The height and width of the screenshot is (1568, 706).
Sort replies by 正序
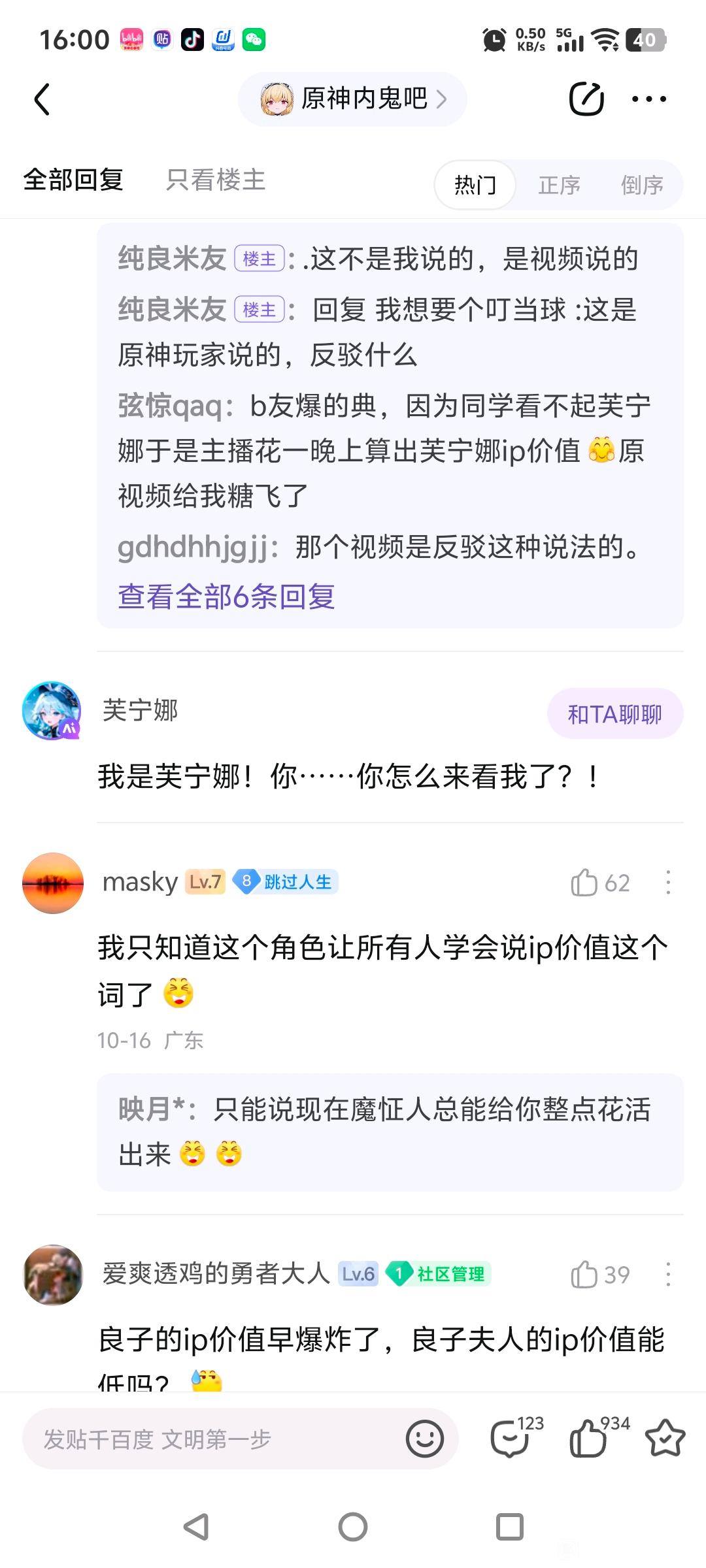559,185
